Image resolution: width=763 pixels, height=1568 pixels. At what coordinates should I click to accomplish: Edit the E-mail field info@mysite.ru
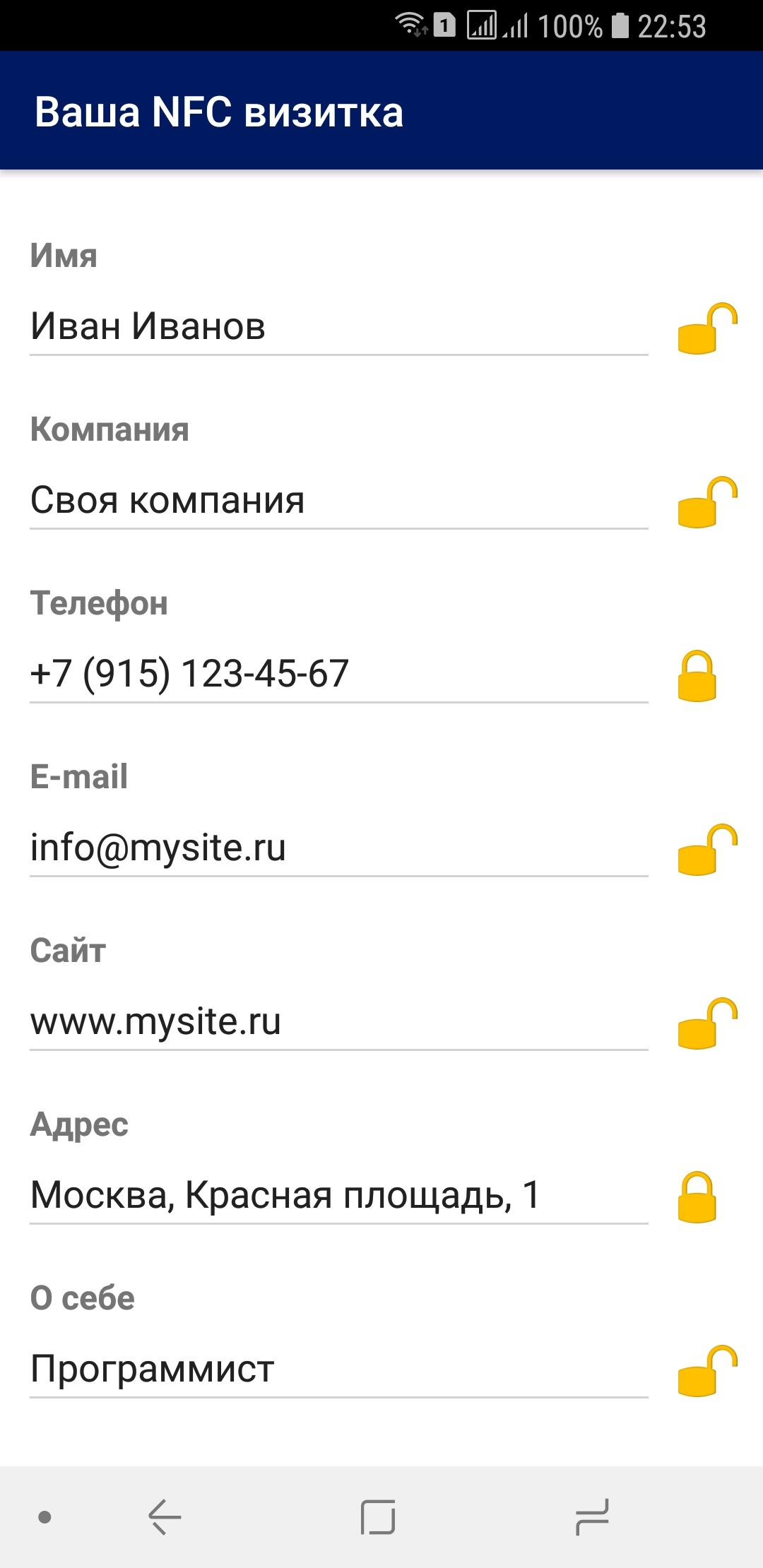338,848
